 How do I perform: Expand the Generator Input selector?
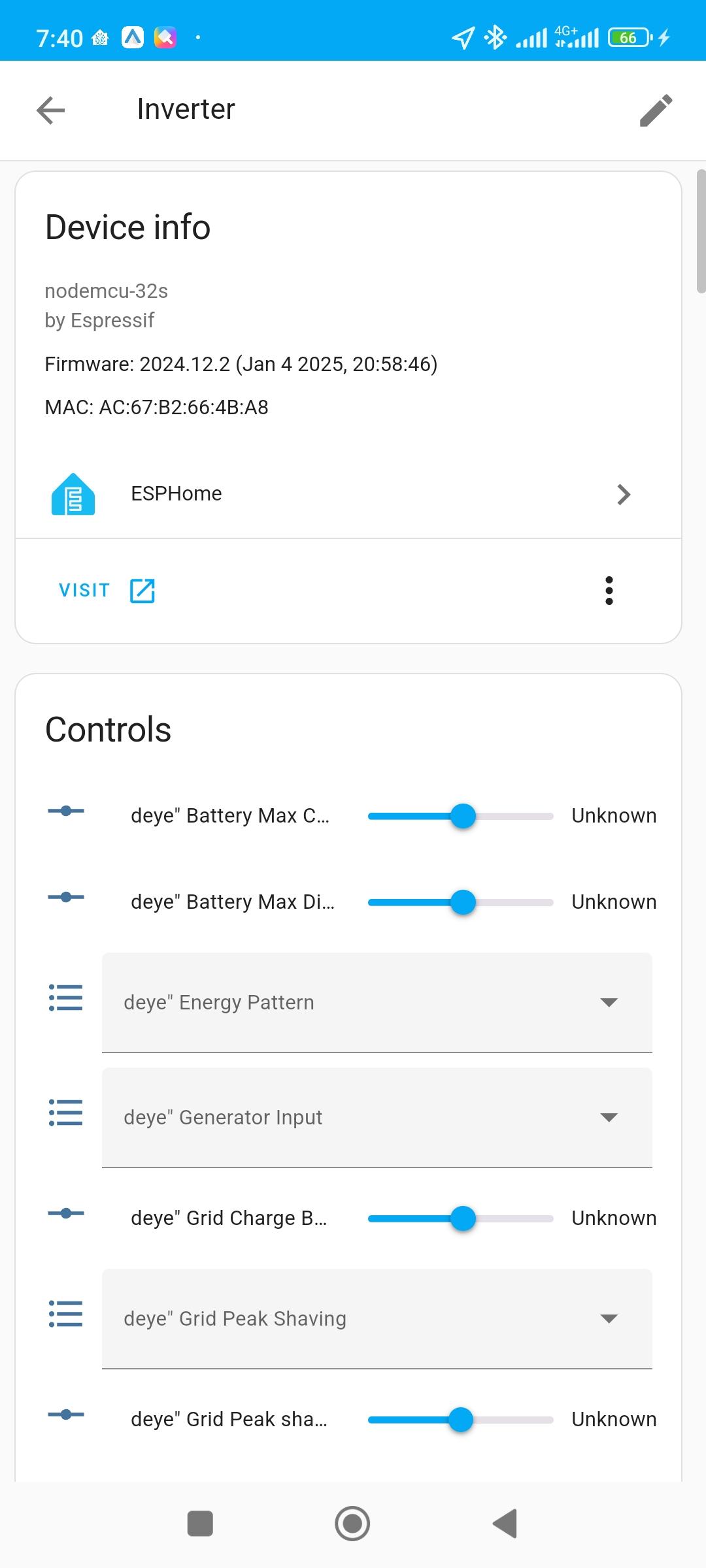tap(608, 1119)
